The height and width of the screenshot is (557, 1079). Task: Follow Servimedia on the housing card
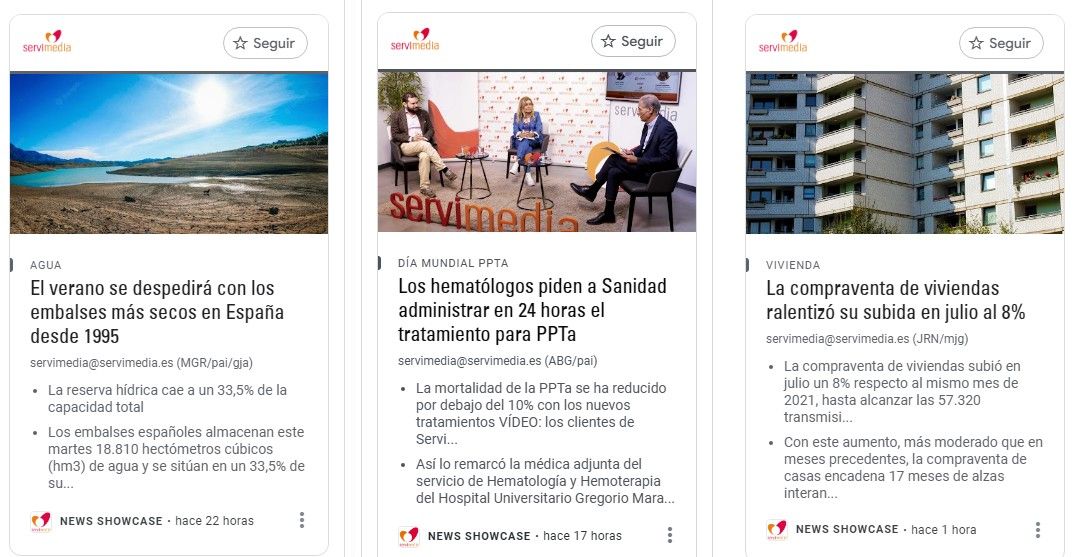tap(1001, 43)
